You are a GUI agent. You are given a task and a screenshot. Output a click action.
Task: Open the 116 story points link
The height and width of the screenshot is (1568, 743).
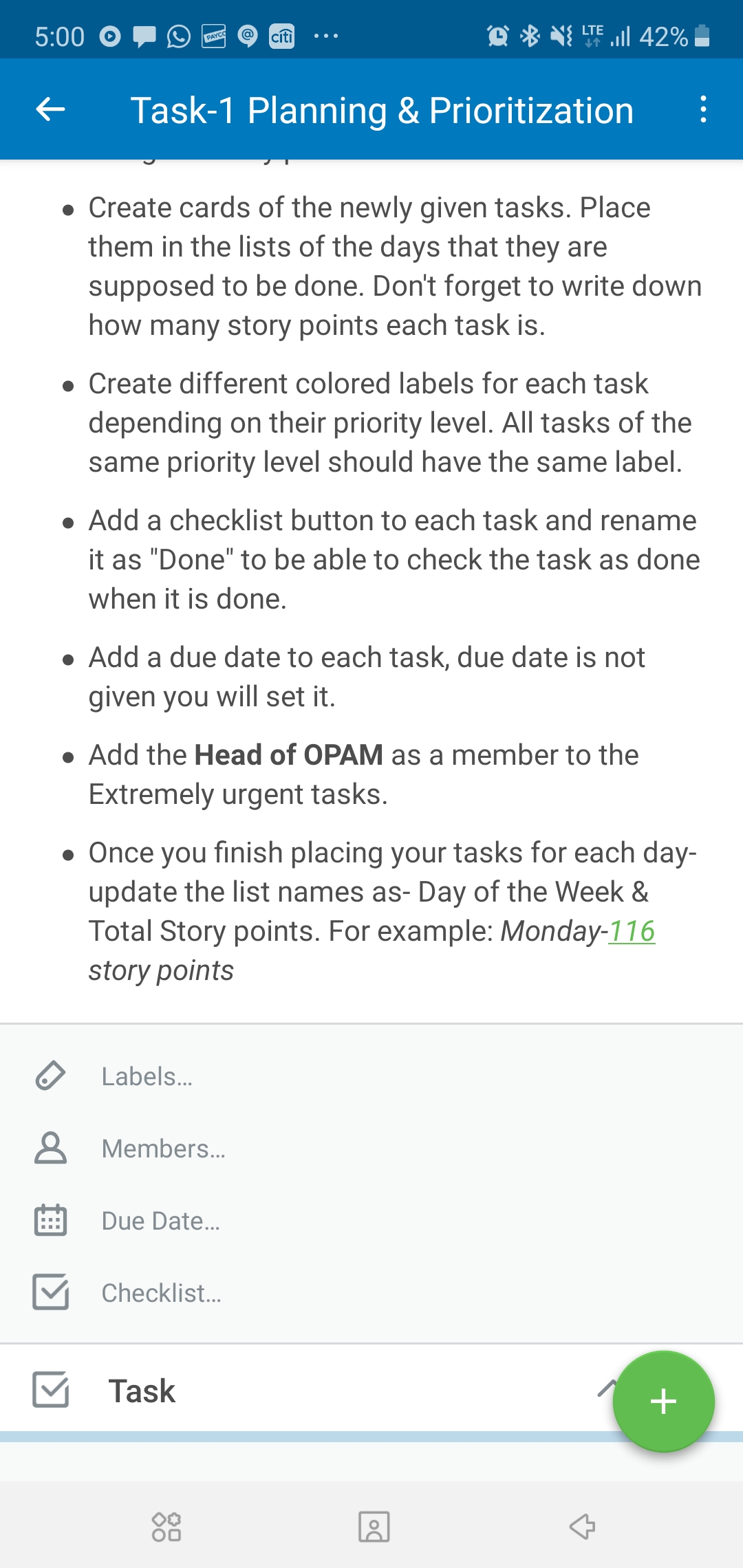[632, 931]
